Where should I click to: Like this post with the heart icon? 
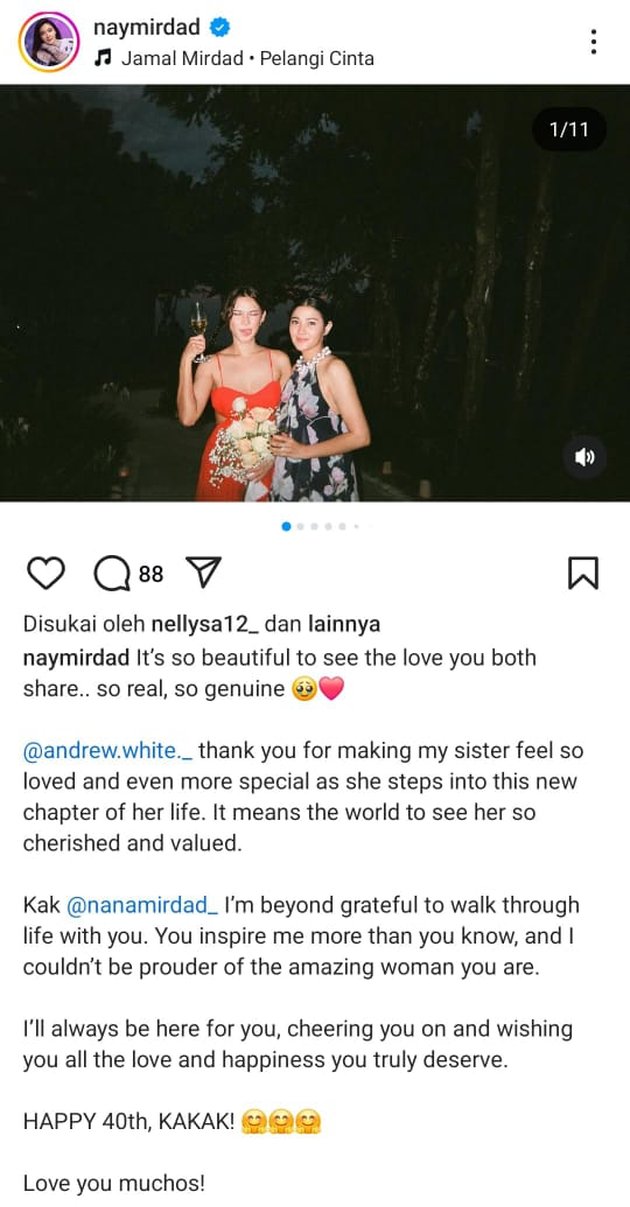(44, 573)
